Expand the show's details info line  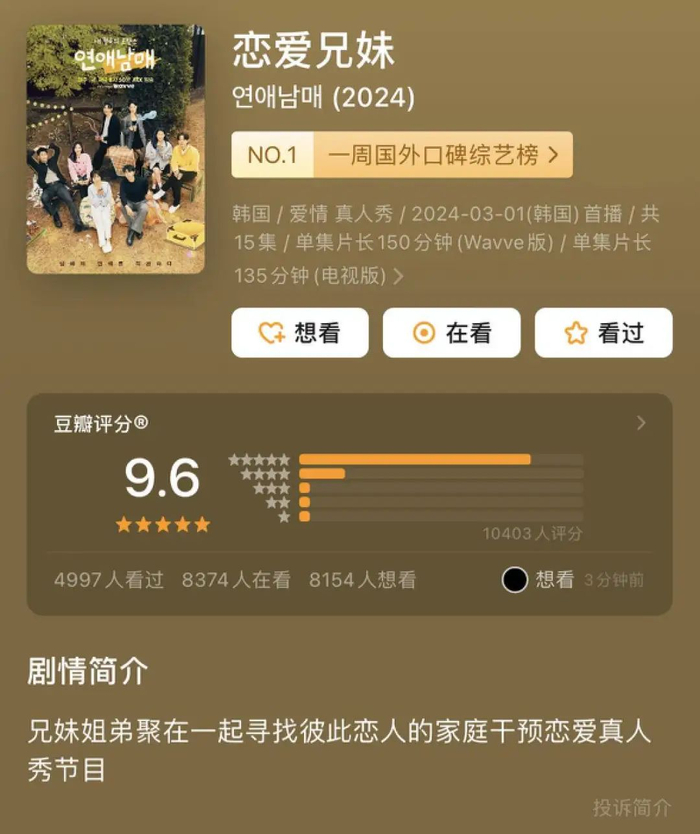(x=398, y=276)
